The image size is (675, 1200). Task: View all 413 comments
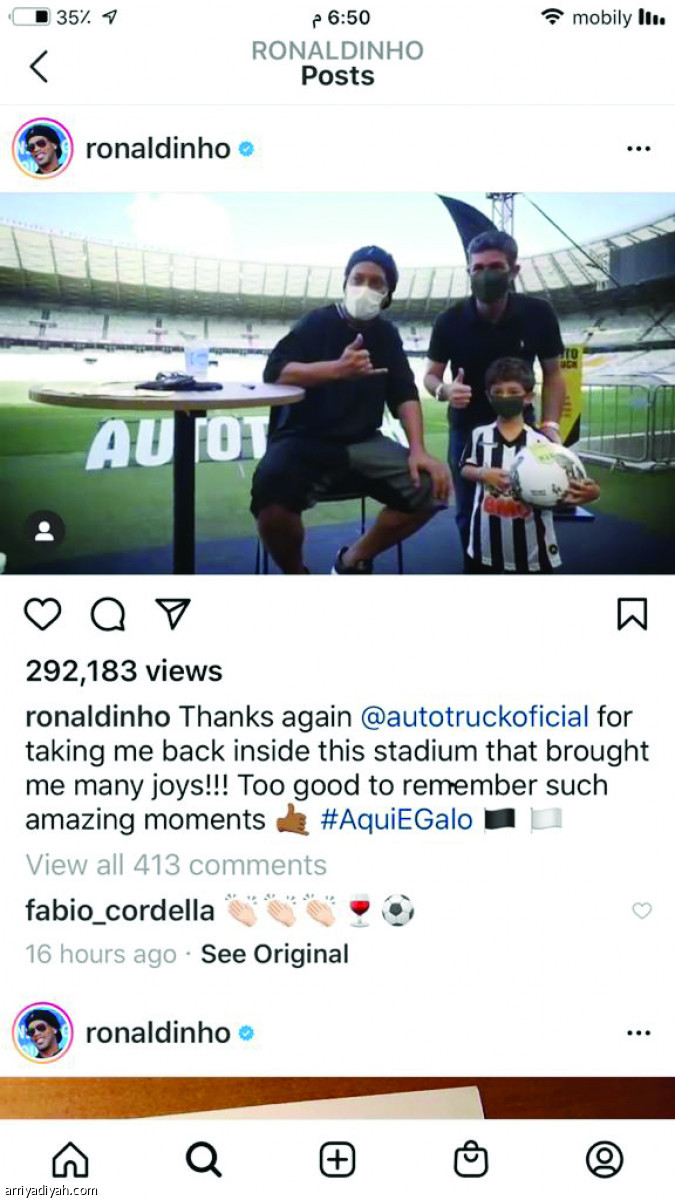[176, 865]
